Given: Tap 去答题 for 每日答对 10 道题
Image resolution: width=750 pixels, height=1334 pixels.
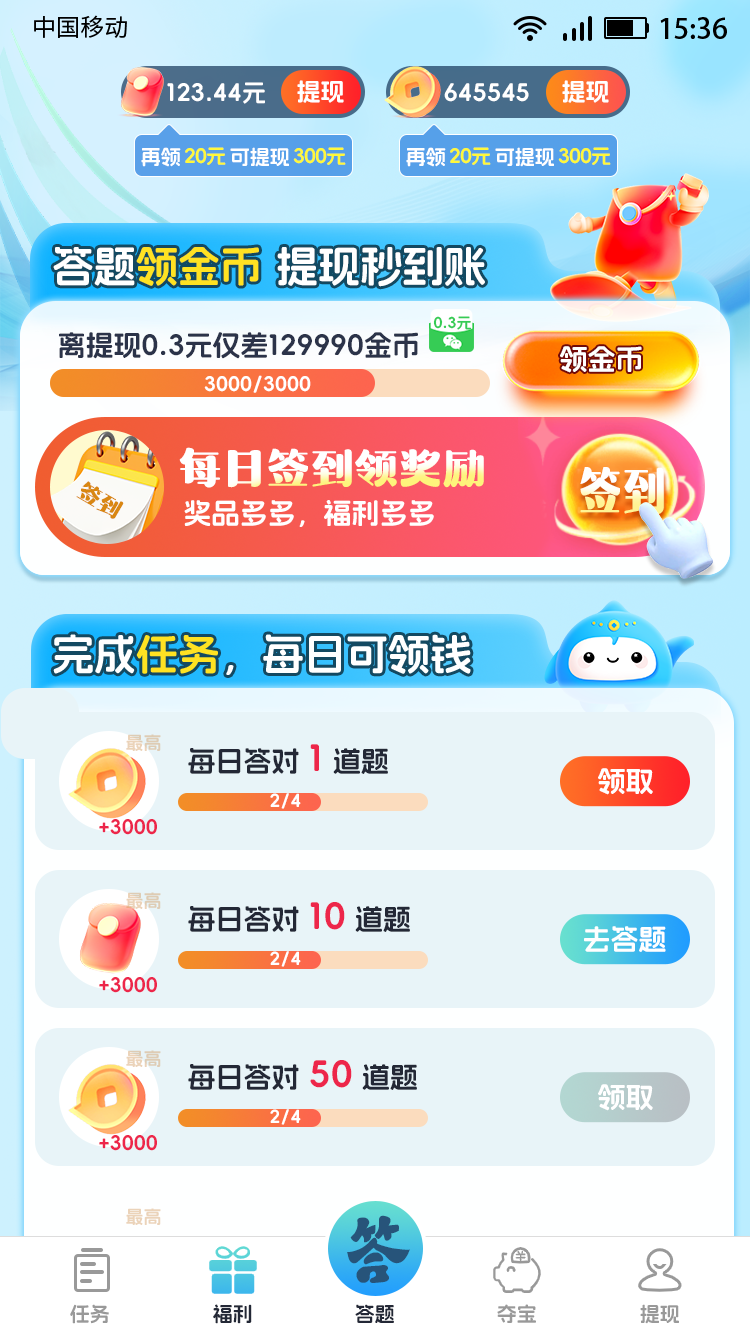Looking at the screenshot, I should pos(625,939).
